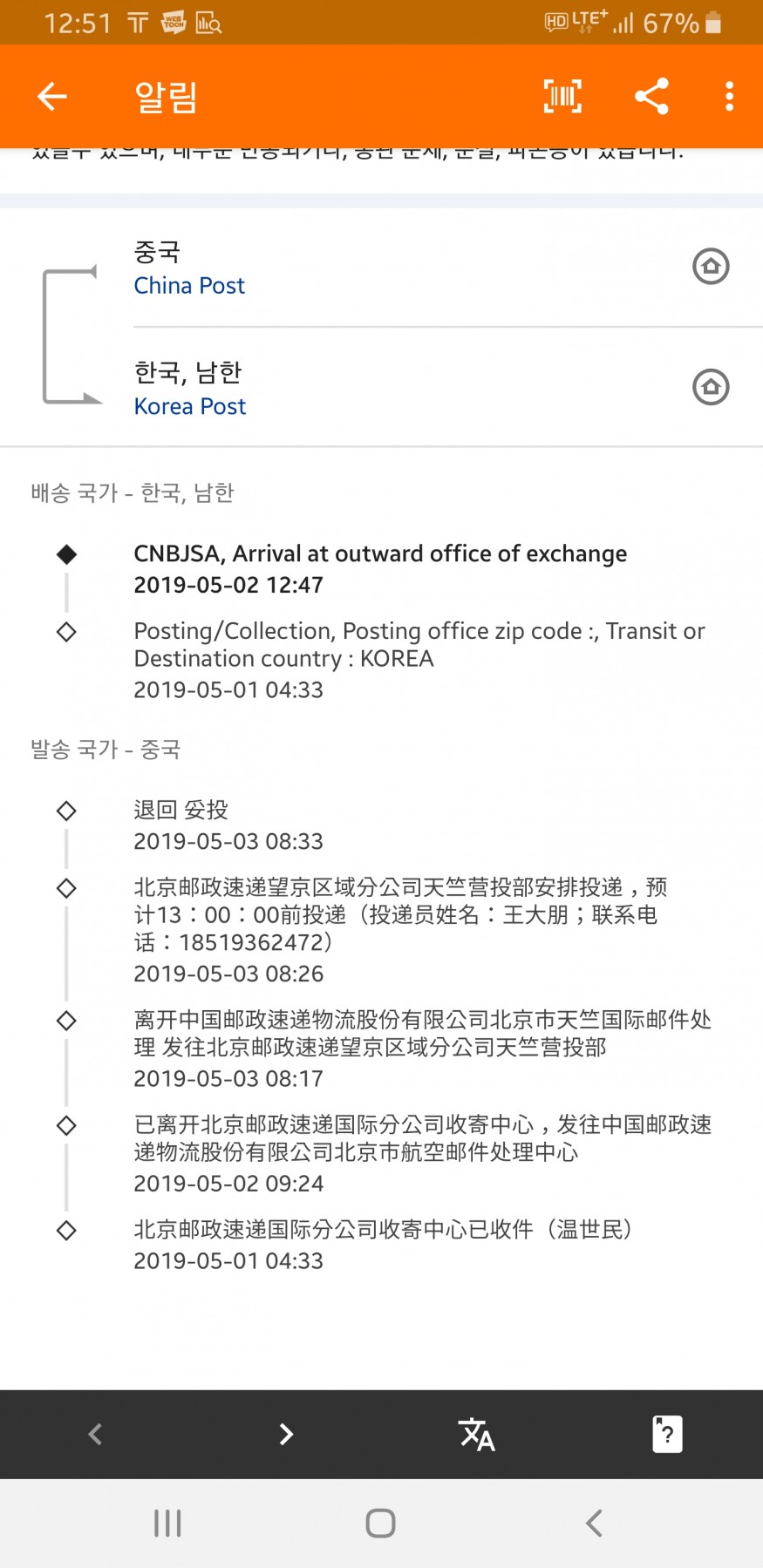Open the three-dot overflow menu

(729, 96)
